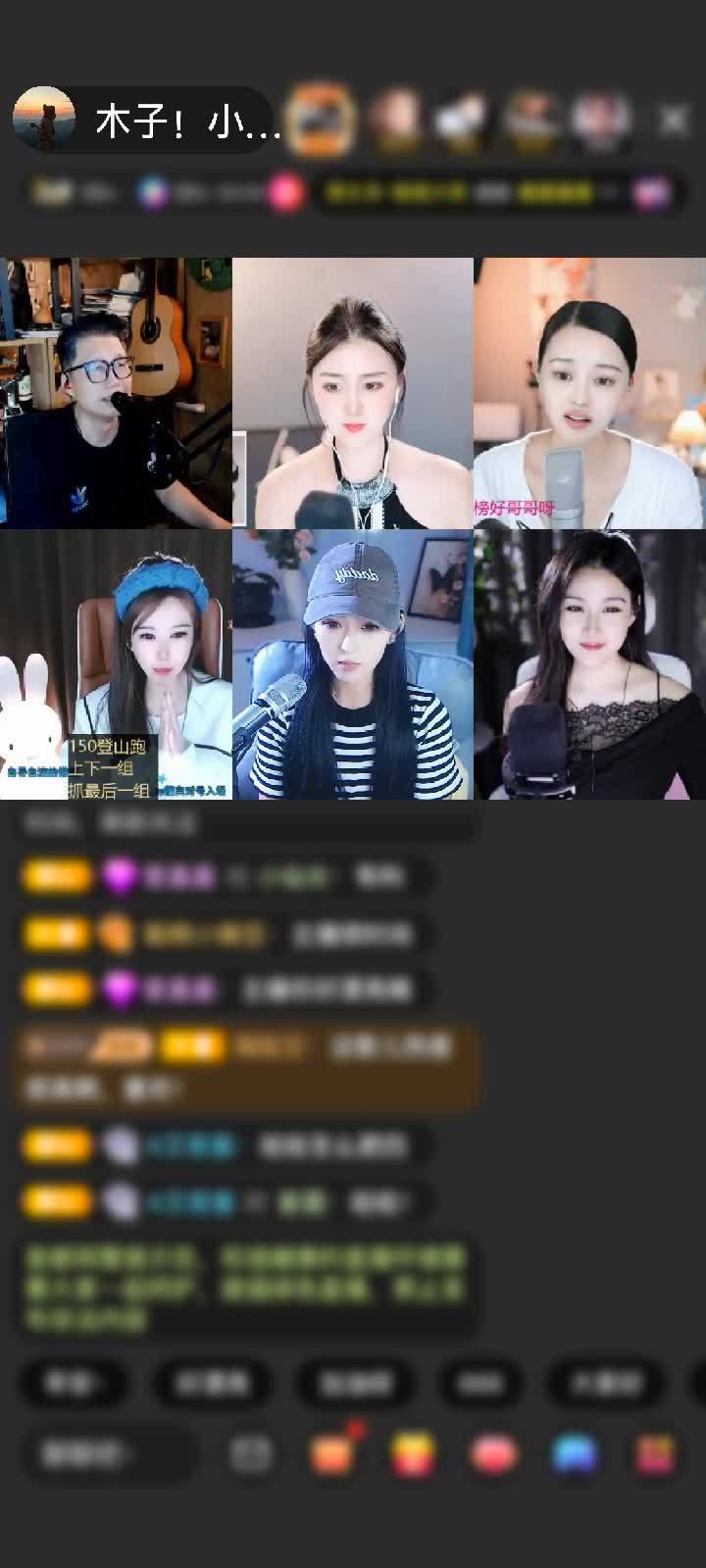Open the gift panel at bottom right
The width and height of the screenshot is (706, 1568).
(x=656, y=1451)
